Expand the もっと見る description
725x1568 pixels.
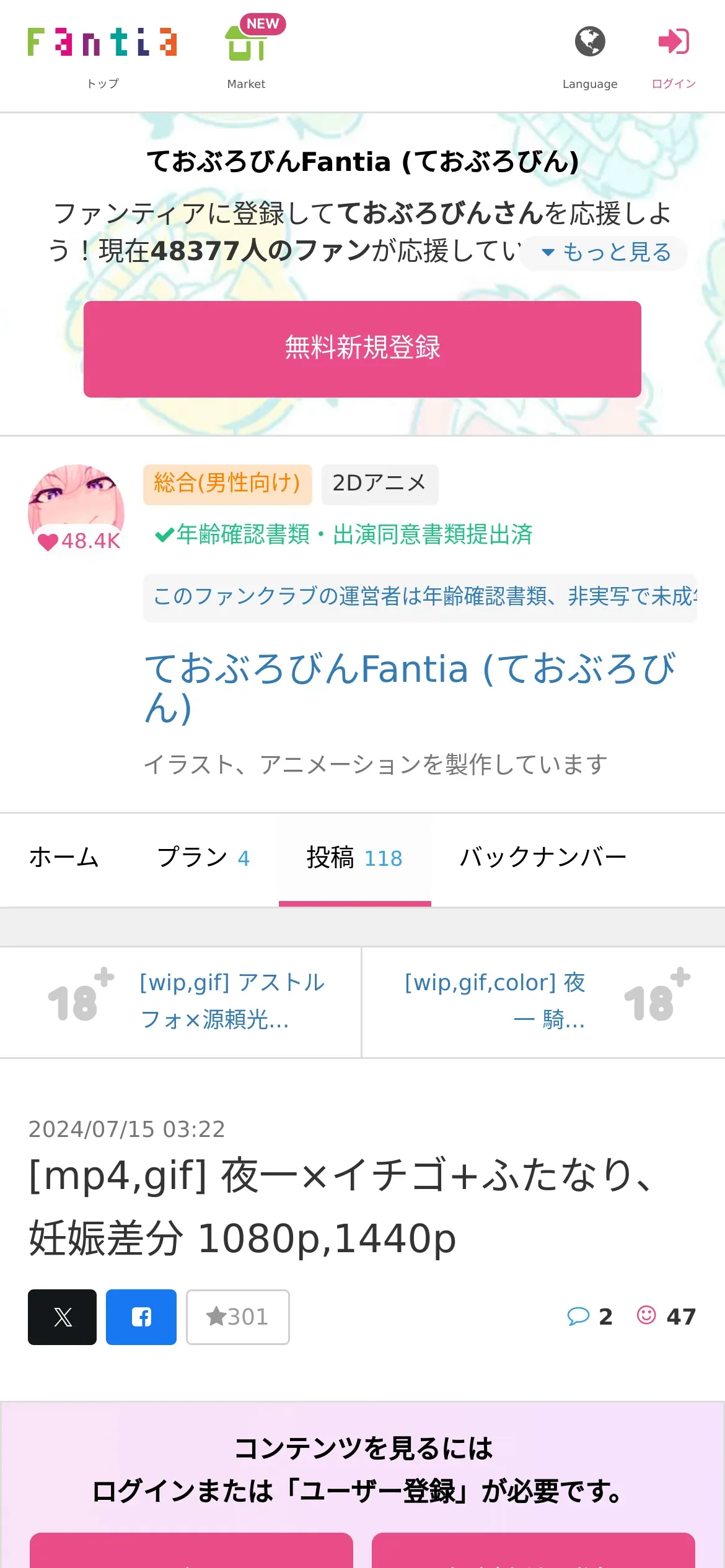click(x=607, y=253)
